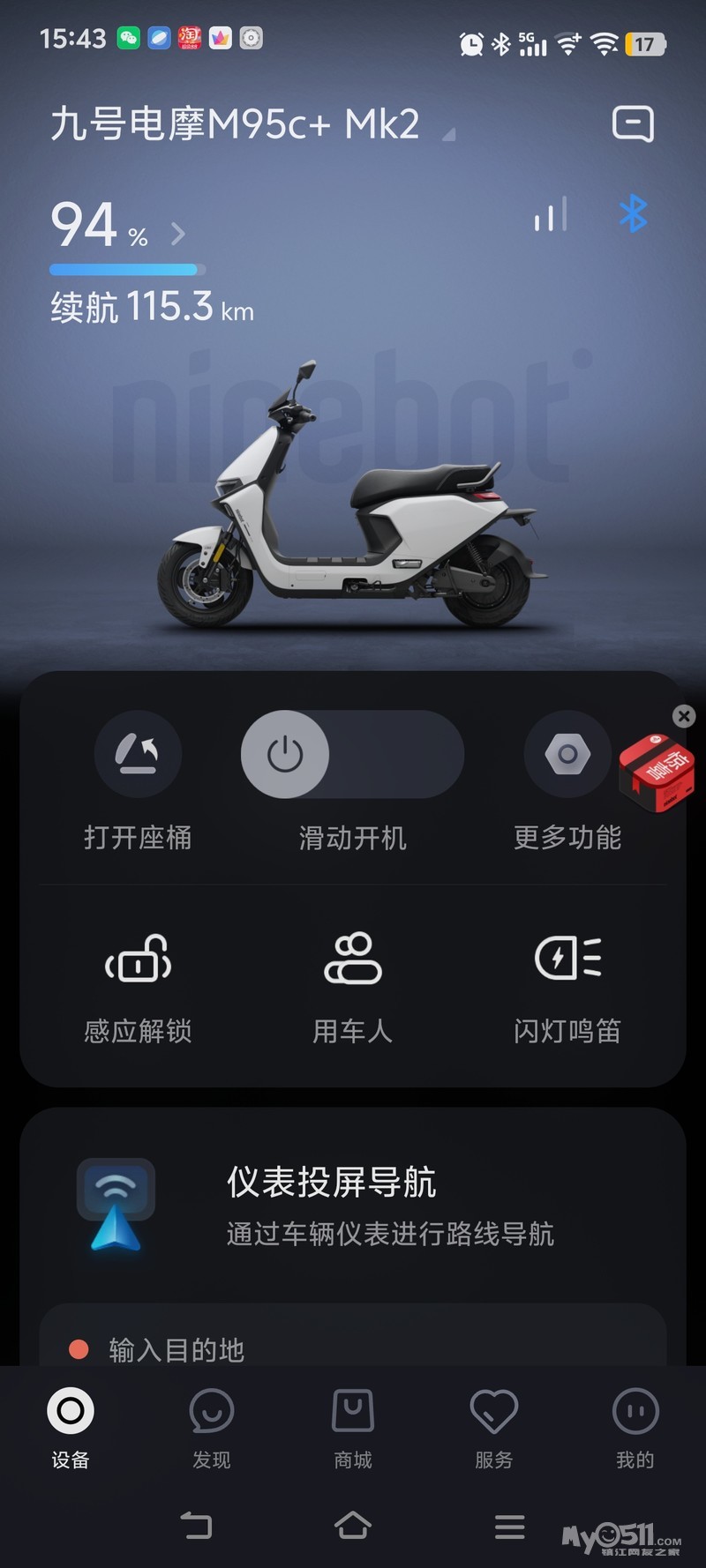
Task: Dismiss the red gift box floating ad
Action: coord(684,716)
